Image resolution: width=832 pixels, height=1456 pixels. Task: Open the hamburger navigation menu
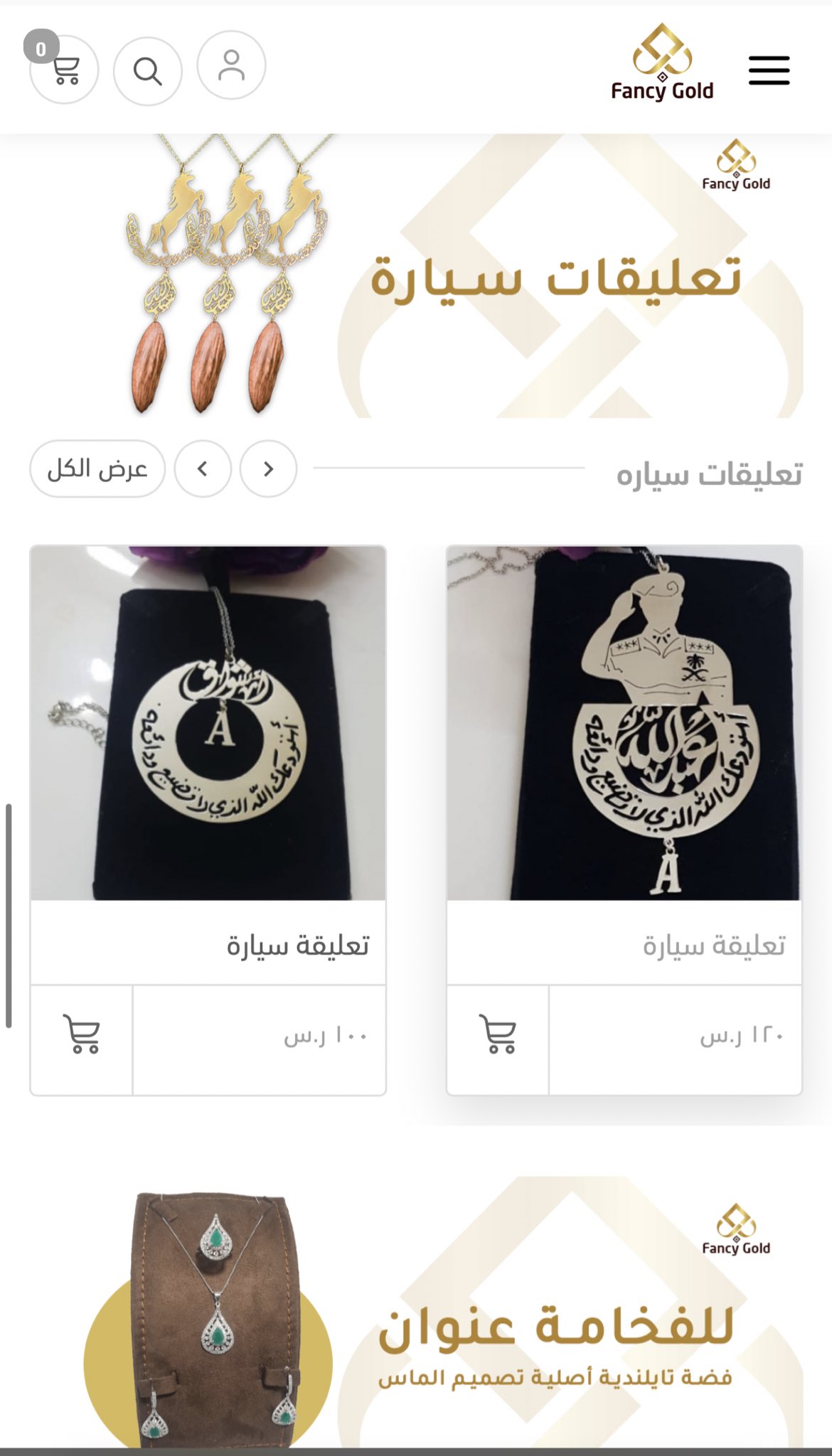(x=769, y=70)
